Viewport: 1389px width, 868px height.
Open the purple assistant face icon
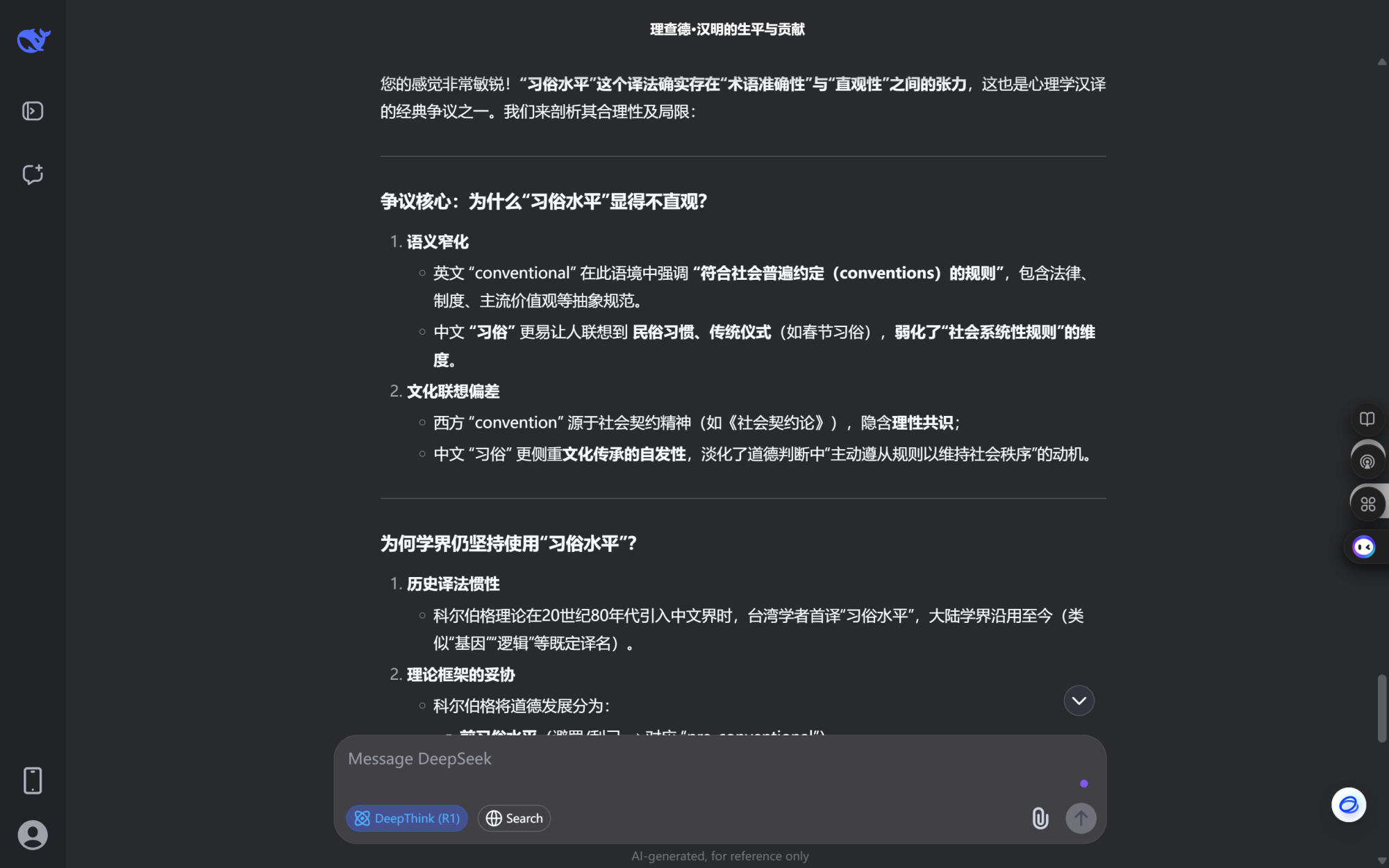pos(1364,547)
